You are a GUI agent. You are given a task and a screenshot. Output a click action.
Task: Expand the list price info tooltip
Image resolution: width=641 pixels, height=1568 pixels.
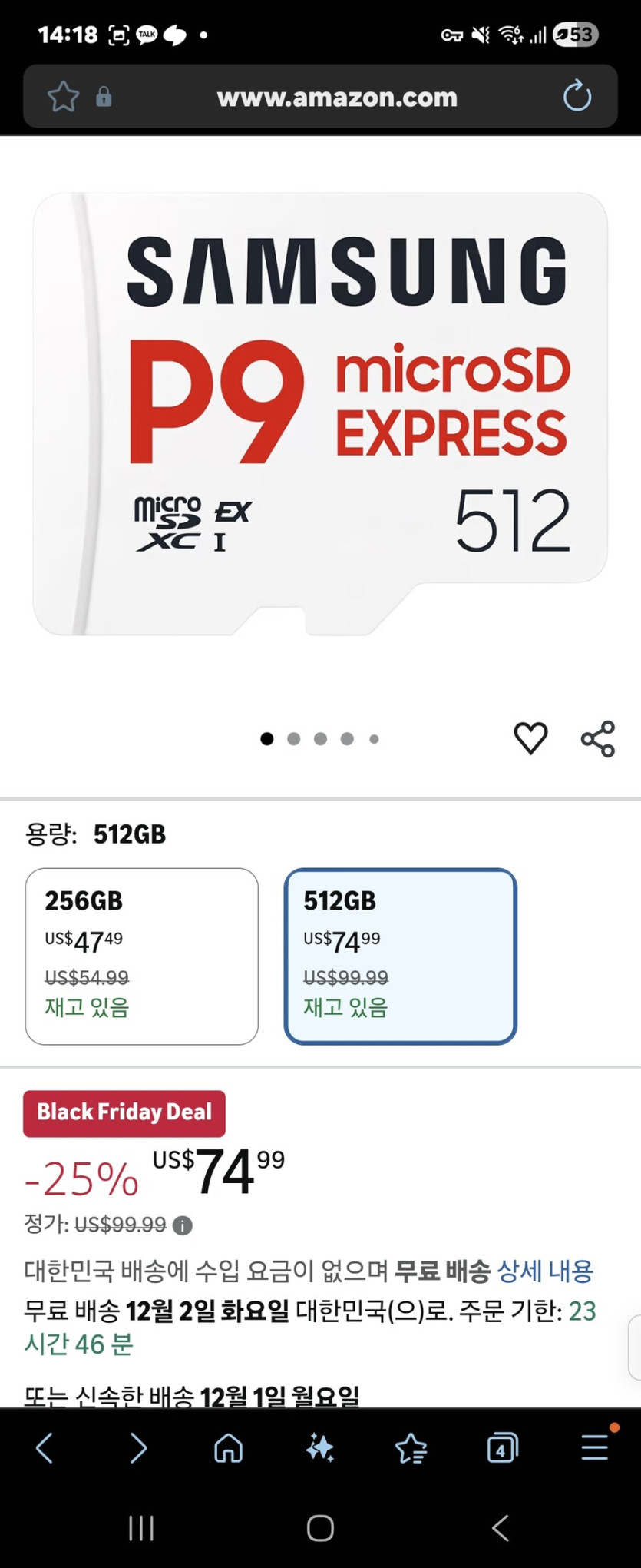click(183, 1225)
